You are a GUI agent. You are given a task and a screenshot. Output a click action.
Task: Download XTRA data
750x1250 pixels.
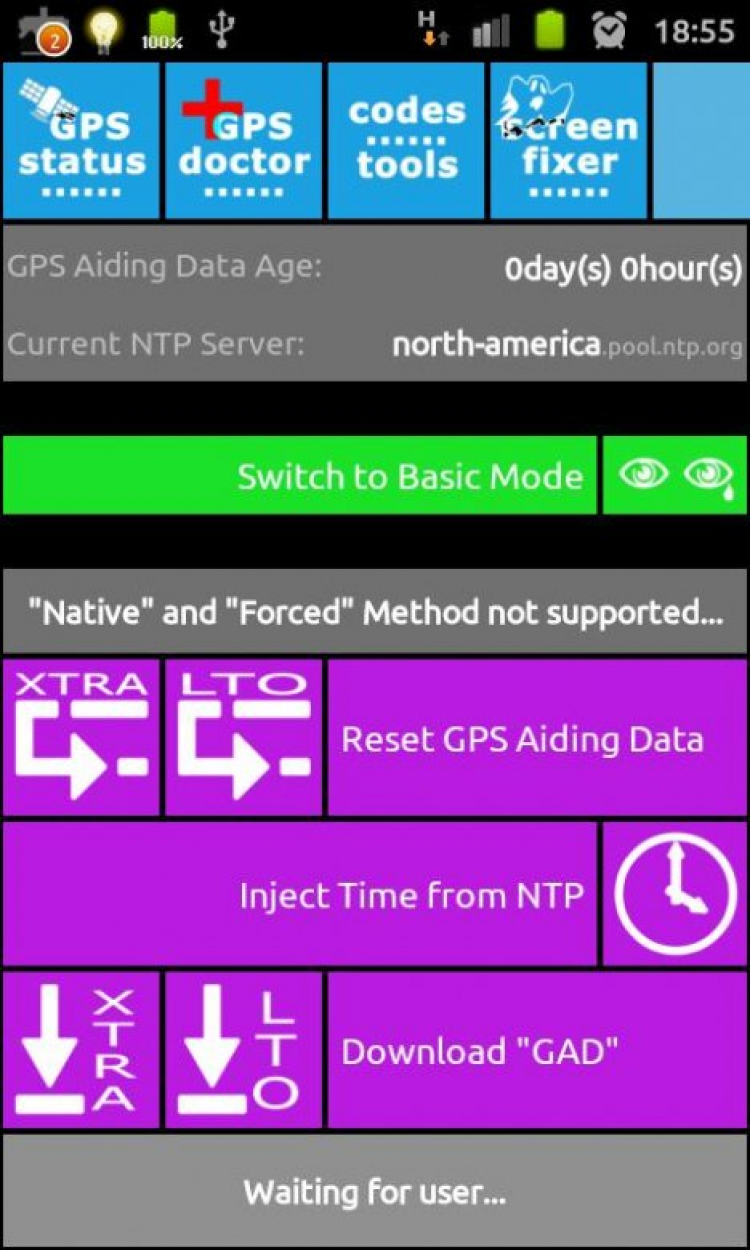point(81,1050)
